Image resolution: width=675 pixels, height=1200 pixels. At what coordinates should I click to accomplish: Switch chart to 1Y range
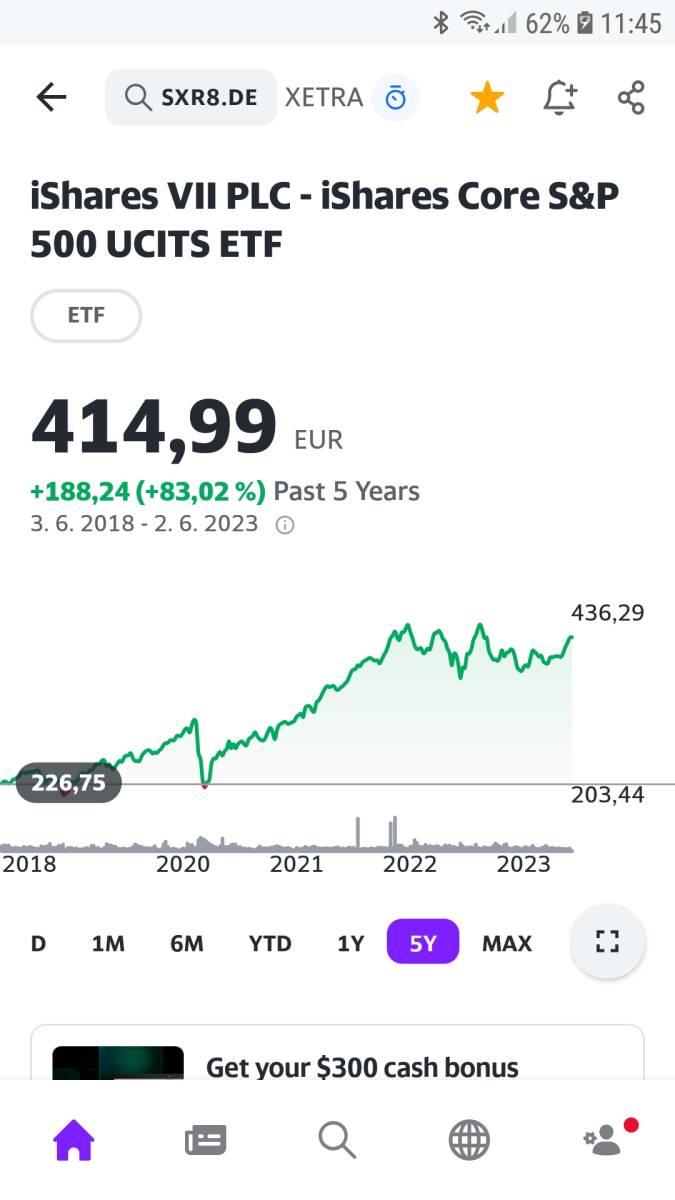click(351, 943)
